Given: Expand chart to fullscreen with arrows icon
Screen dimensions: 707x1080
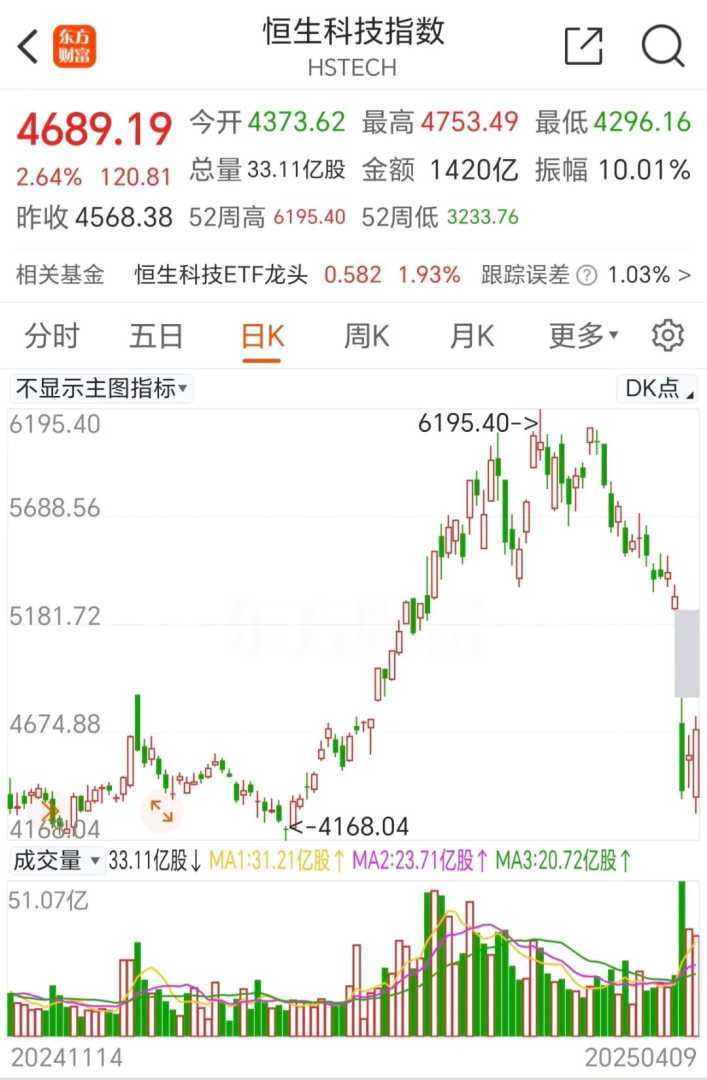Looking at the screenshot, I should coord(162,811).
